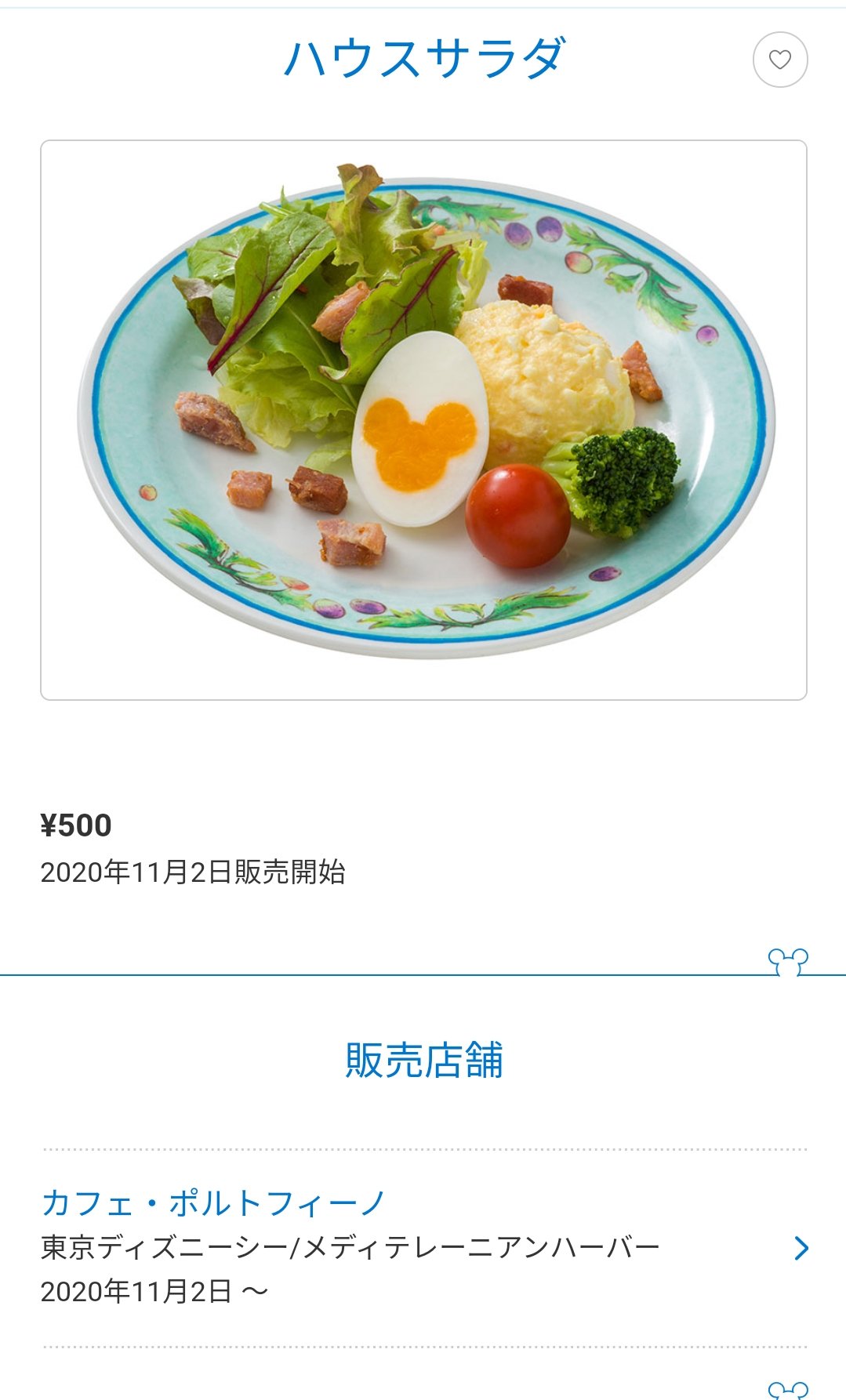Image resolution: width=846 pixels, height=1400 pixels.
Task: Open the カフェ・ポルトフィーノ store row
Action: click(x=423, y=1247)
